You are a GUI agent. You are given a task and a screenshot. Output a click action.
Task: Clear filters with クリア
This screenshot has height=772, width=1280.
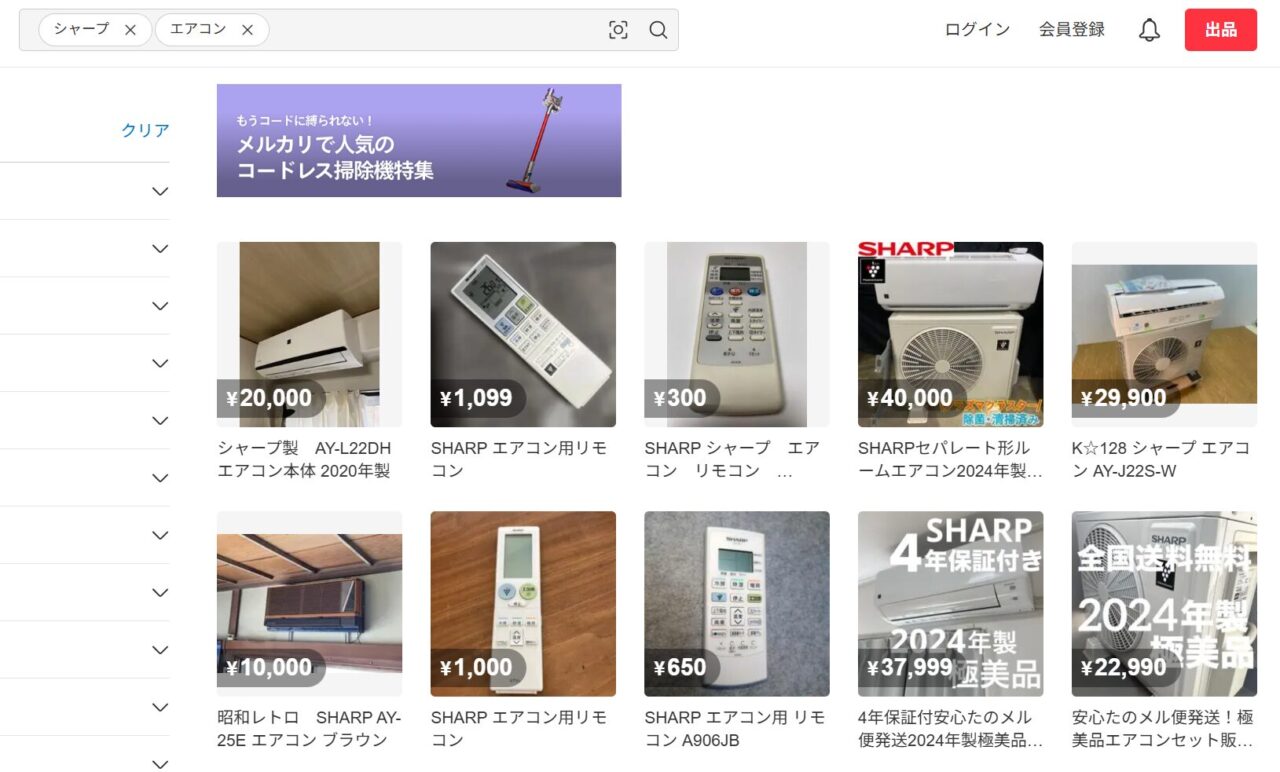tap(145, 130)
